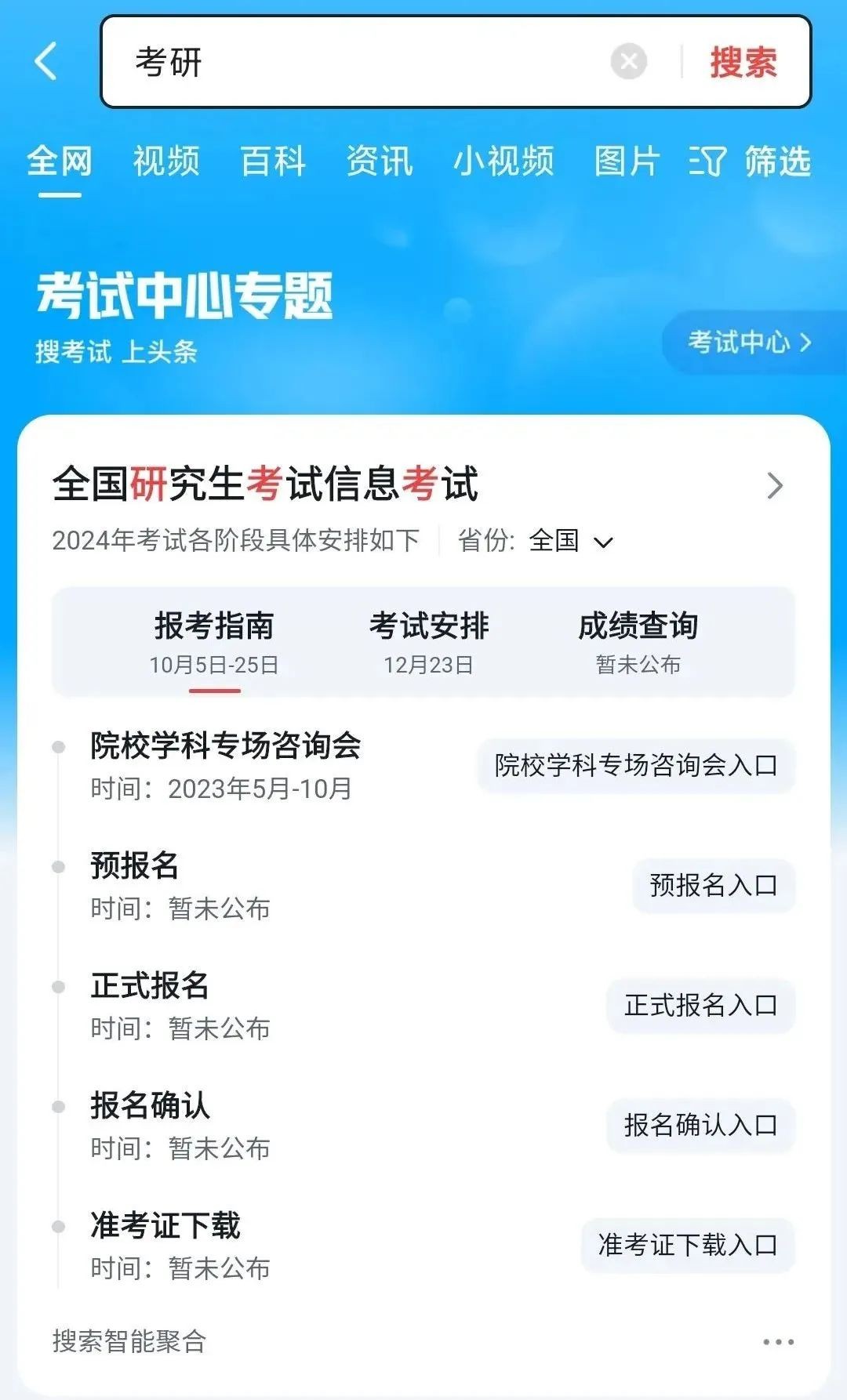847x1400 pixels.
Task: Expand the 省份 全国 dropdown
Action: tap(570, 541)
